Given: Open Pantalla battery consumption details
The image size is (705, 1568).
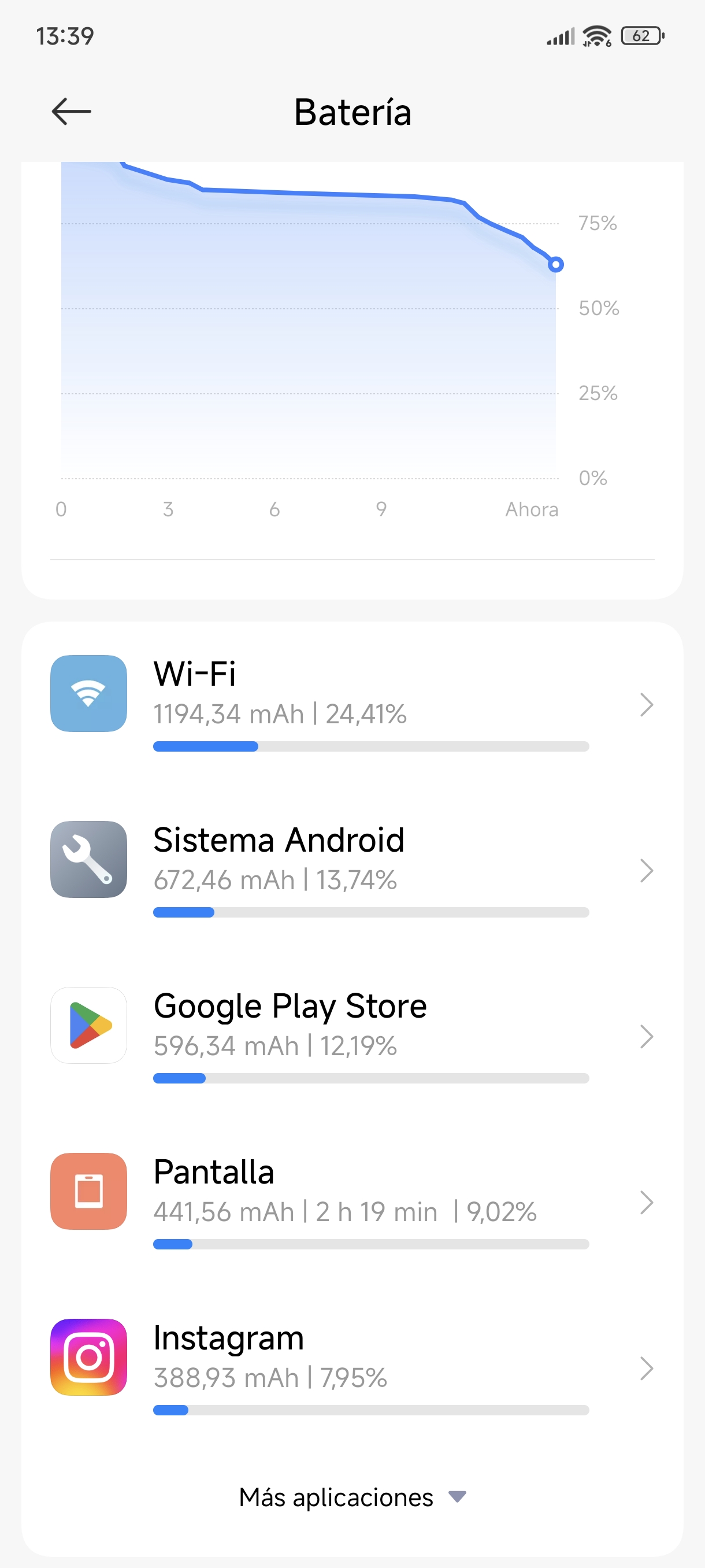Looking at the screenshot, I should pyautogui.click(x=352, y=1202).
